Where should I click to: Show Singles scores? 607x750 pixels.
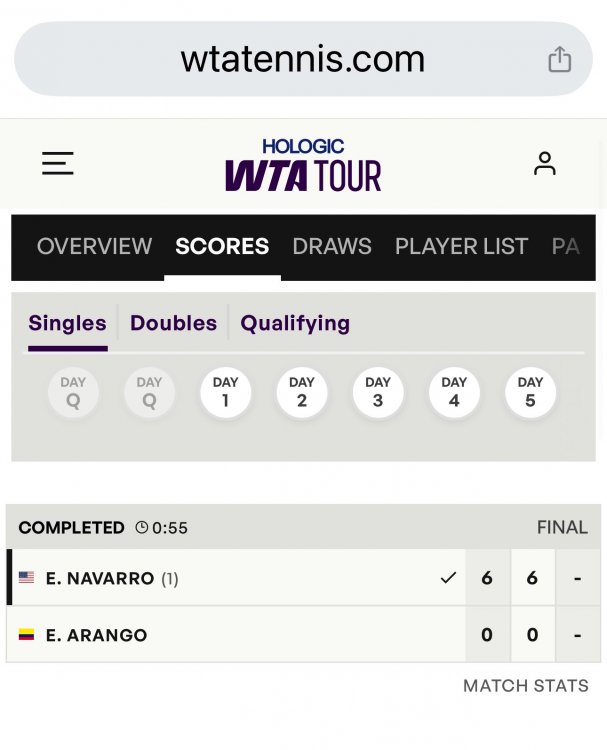[x=67, y=323]
